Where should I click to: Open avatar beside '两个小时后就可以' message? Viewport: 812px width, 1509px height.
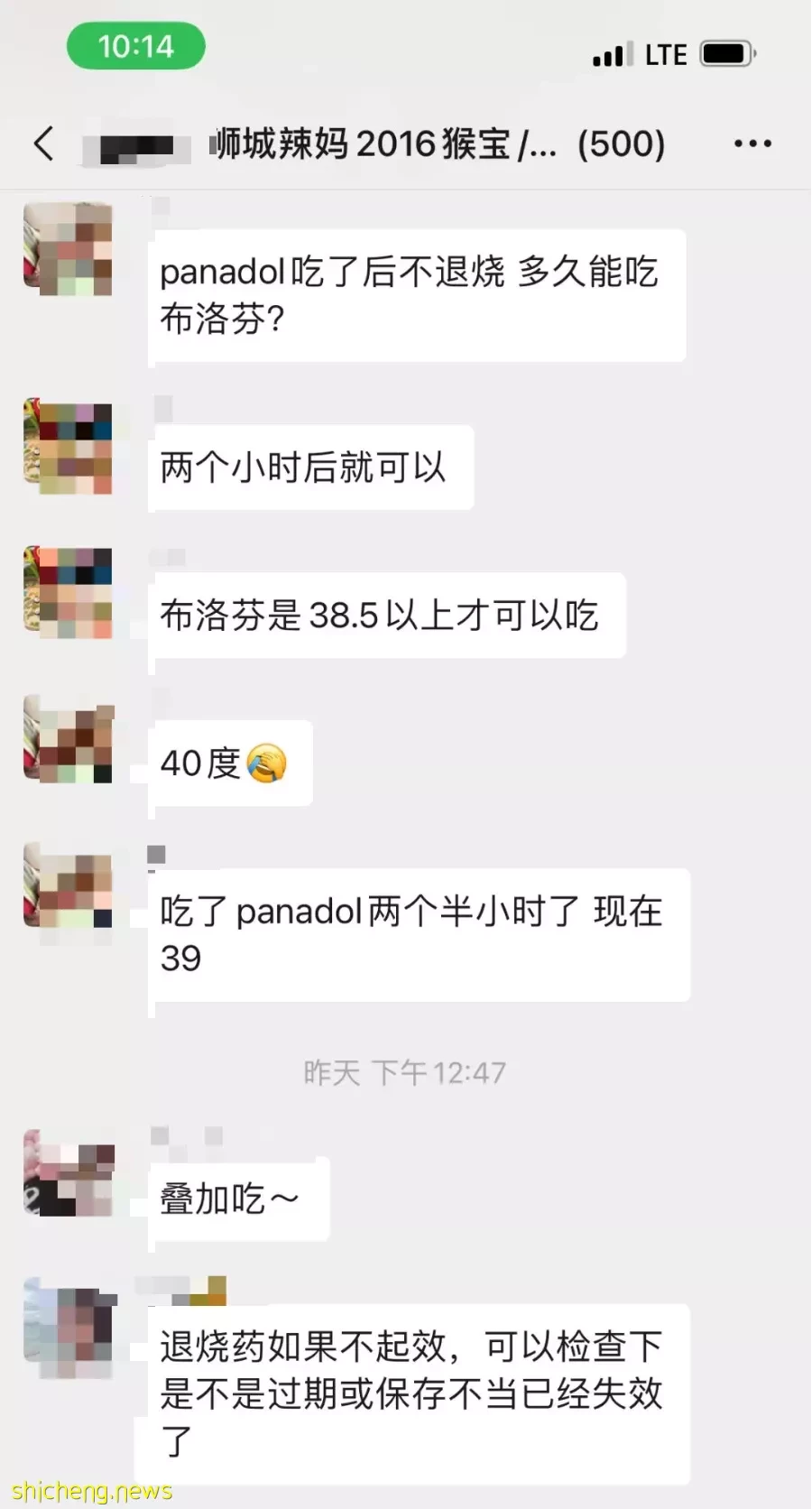click(x=68, y=447)
